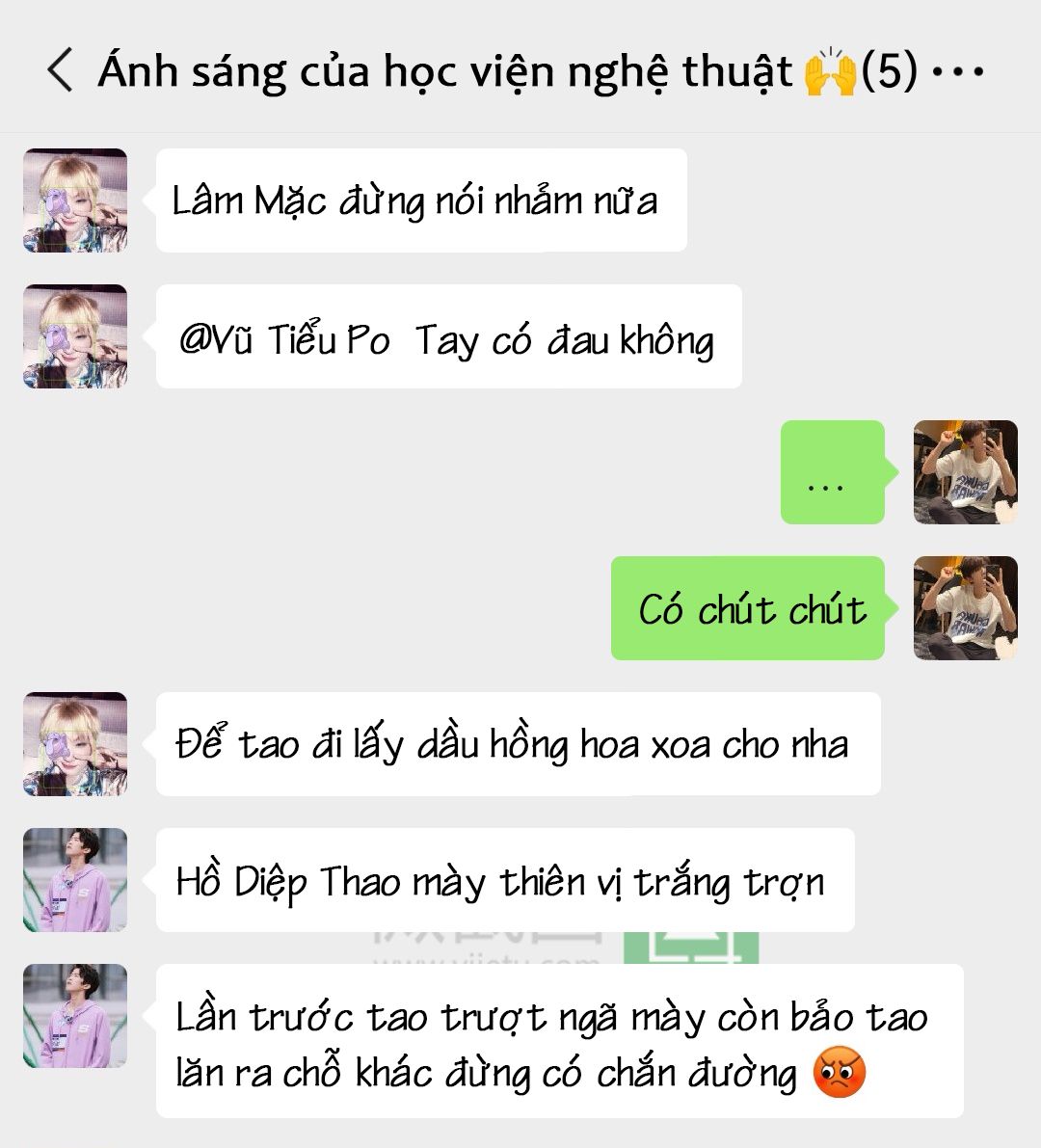This screenshot has height=1148, width=1041.
Task: Go back from the group chat
Action: tap(60, 70)
